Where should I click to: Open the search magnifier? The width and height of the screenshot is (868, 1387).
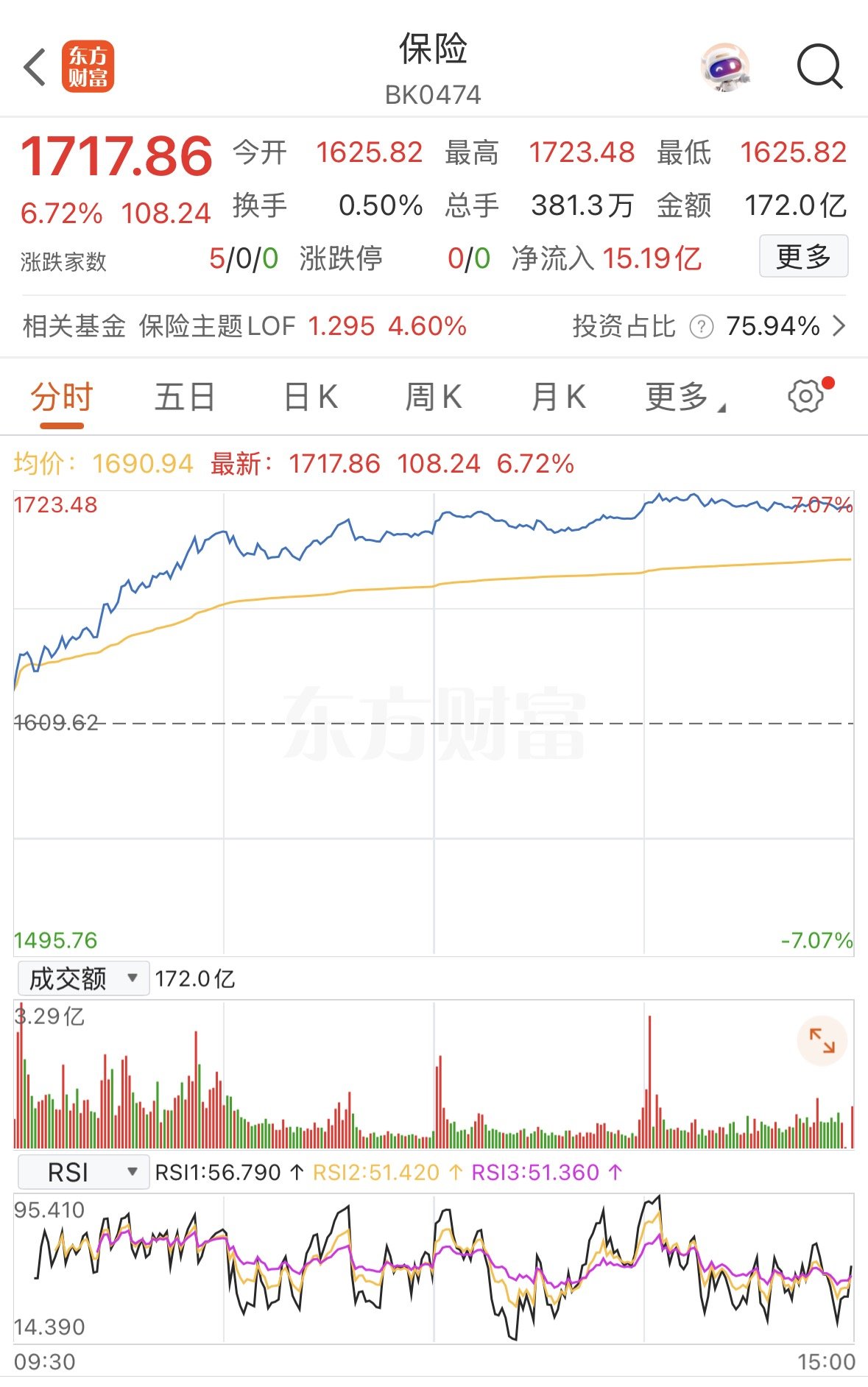pyautogui.click(x=819, y=67)
